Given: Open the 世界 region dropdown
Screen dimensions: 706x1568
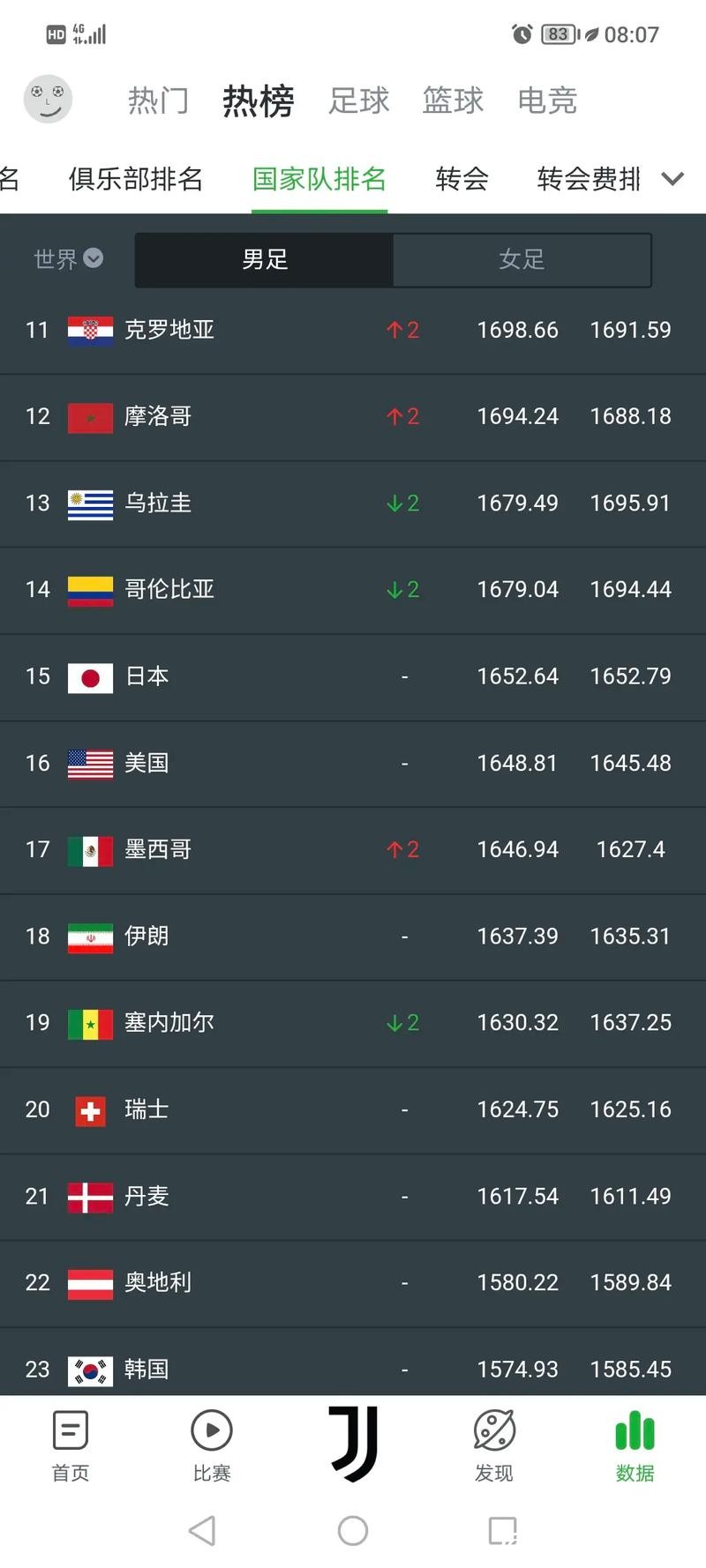Looking at the screenshot, I should [68, 258].
